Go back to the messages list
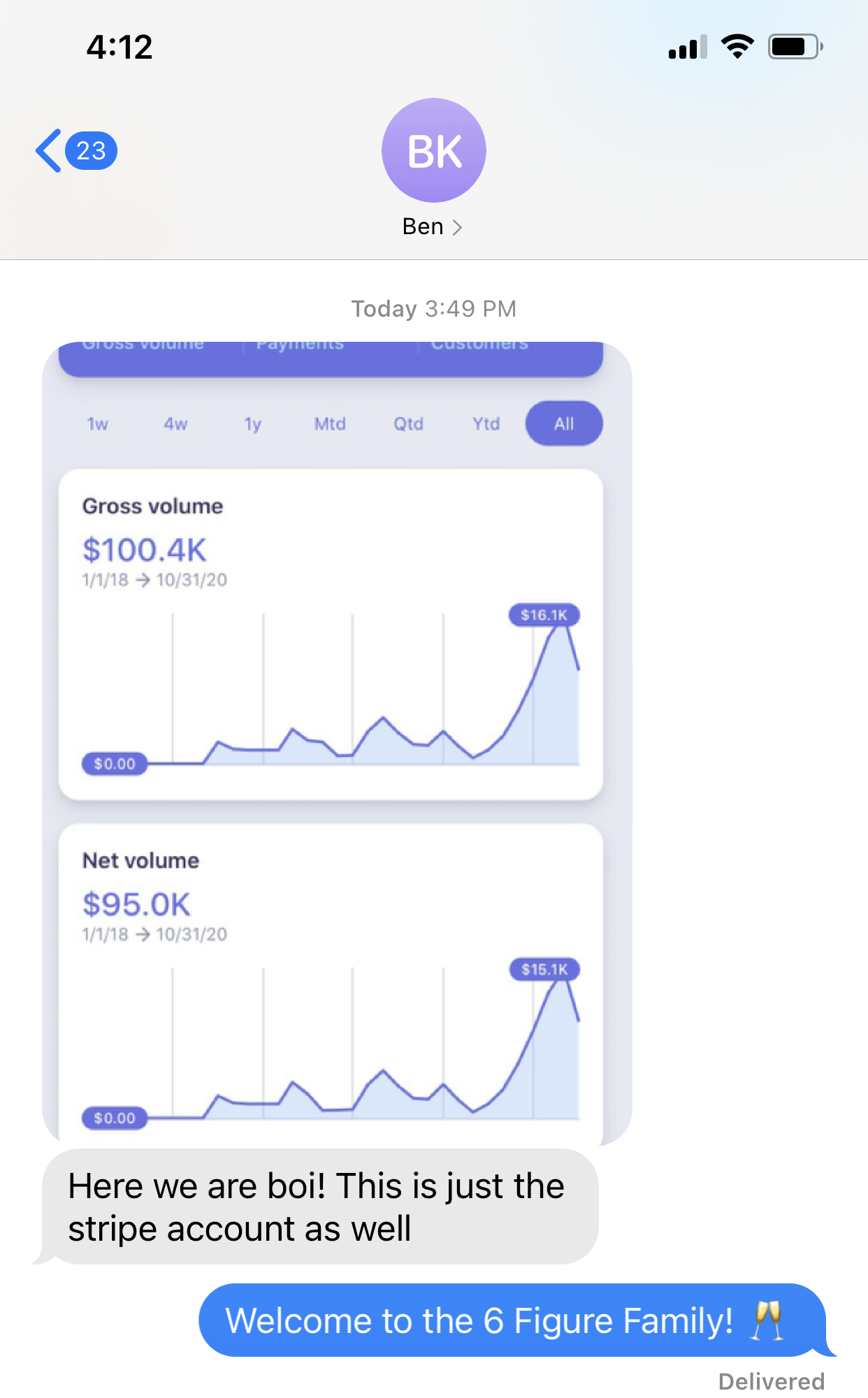This screenshot has width=868, height=1398. tap(75, 150)
